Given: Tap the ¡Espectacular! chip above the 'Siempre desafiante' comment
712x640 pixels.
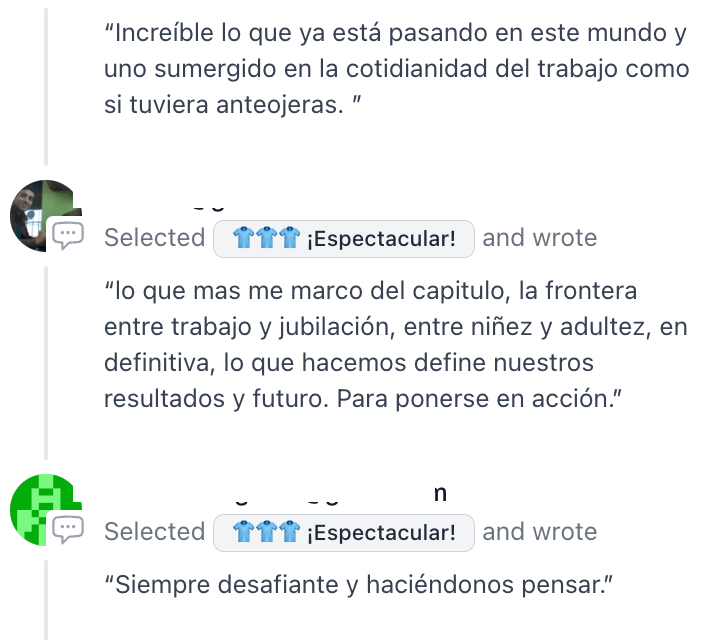Looking at the screenshot, I should [343, 532].
